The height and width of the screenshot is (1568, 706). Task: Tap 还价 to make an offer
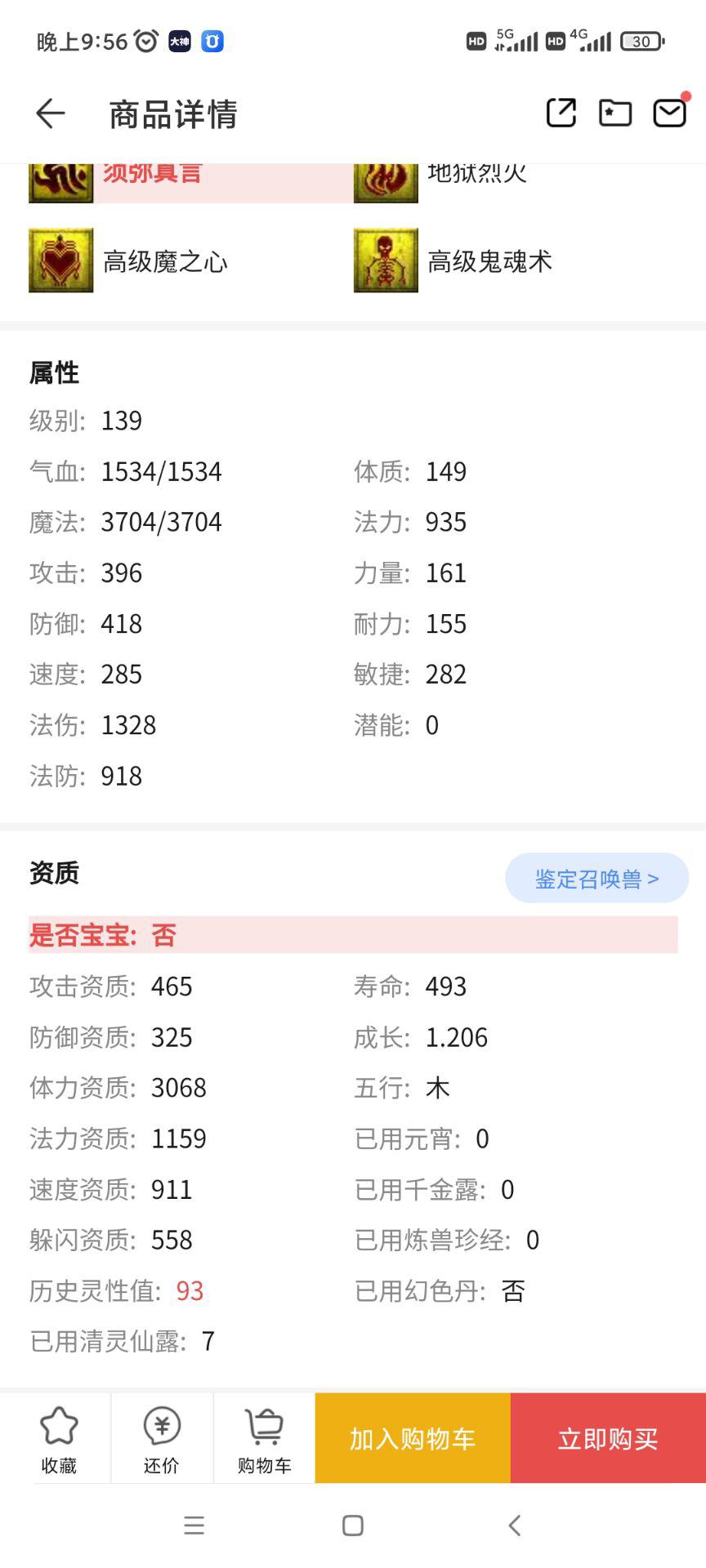(x=162, y=1439)
